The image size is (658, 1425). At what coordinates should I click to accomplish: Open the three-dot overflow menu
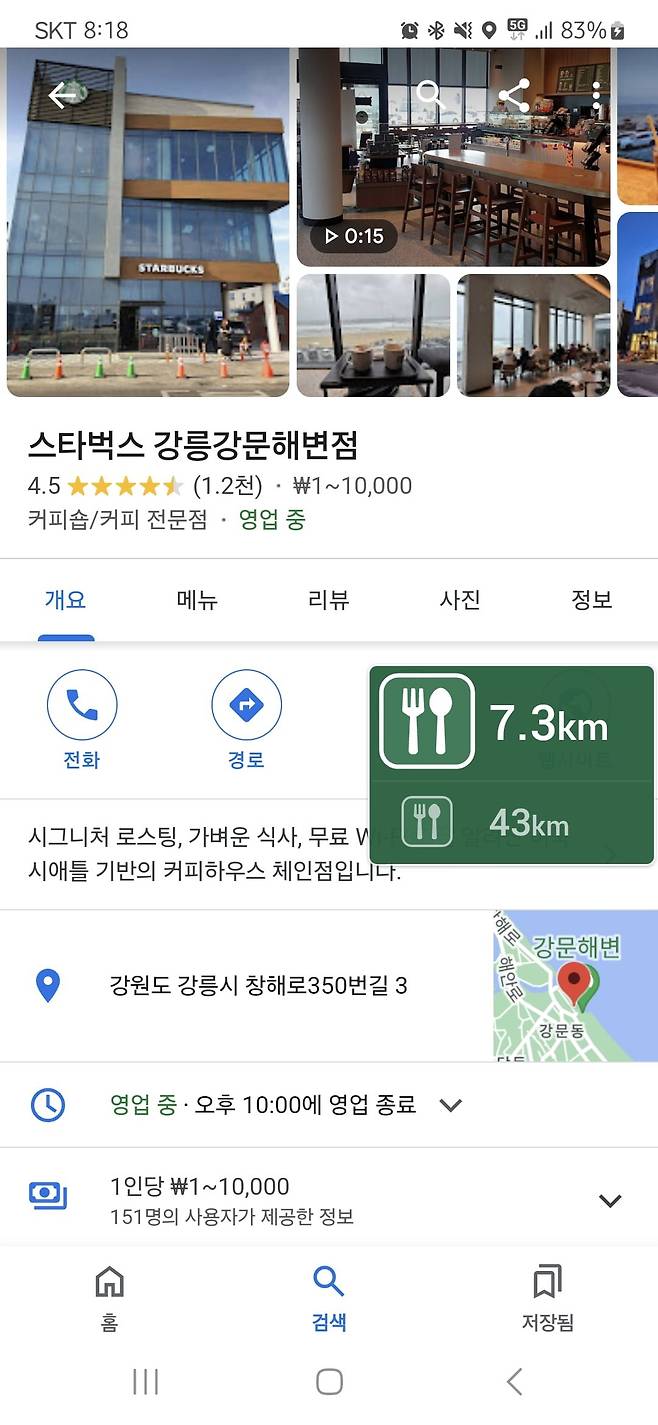point(596,96)
